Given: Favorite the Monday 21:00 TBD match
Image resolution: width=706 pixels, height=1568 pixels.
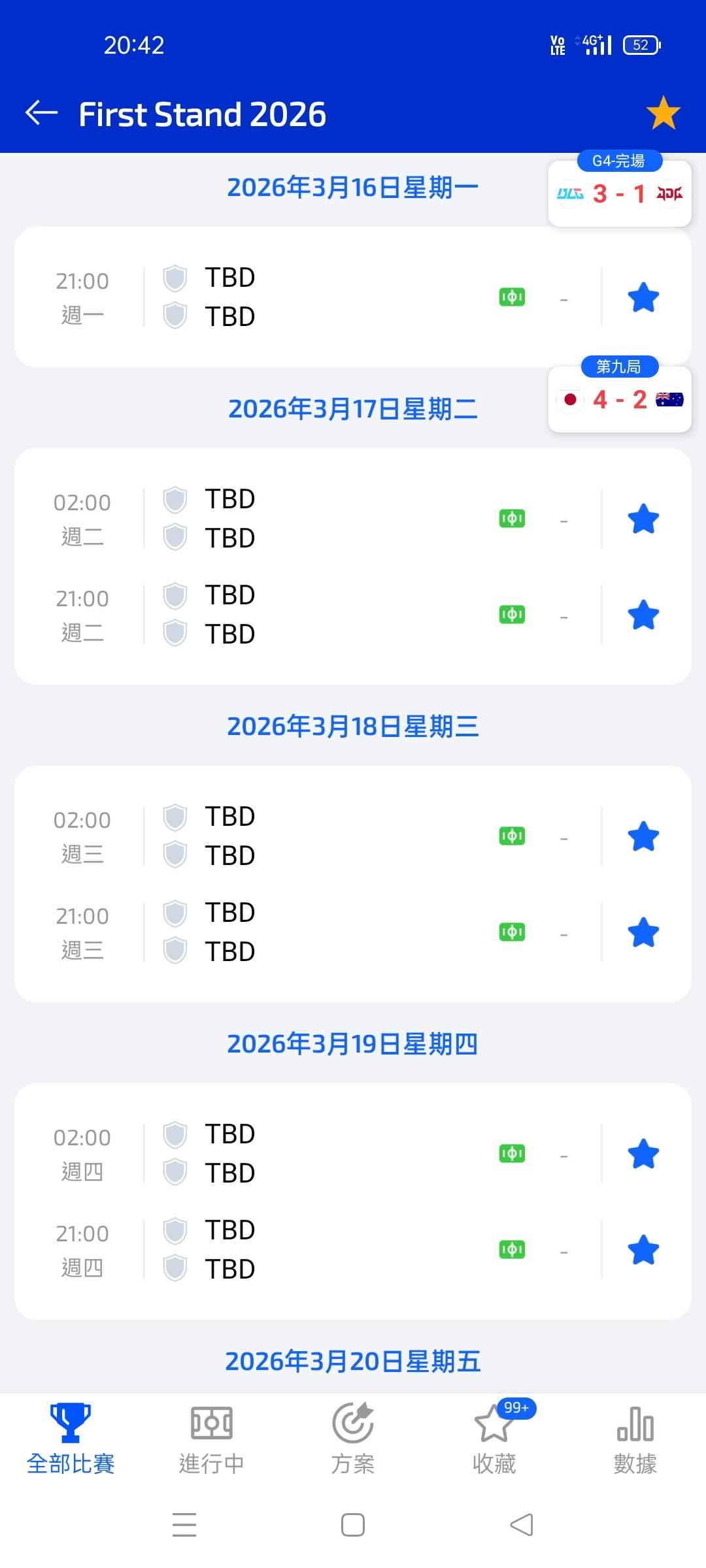Looking at the screenshot, I should point(643,297).
